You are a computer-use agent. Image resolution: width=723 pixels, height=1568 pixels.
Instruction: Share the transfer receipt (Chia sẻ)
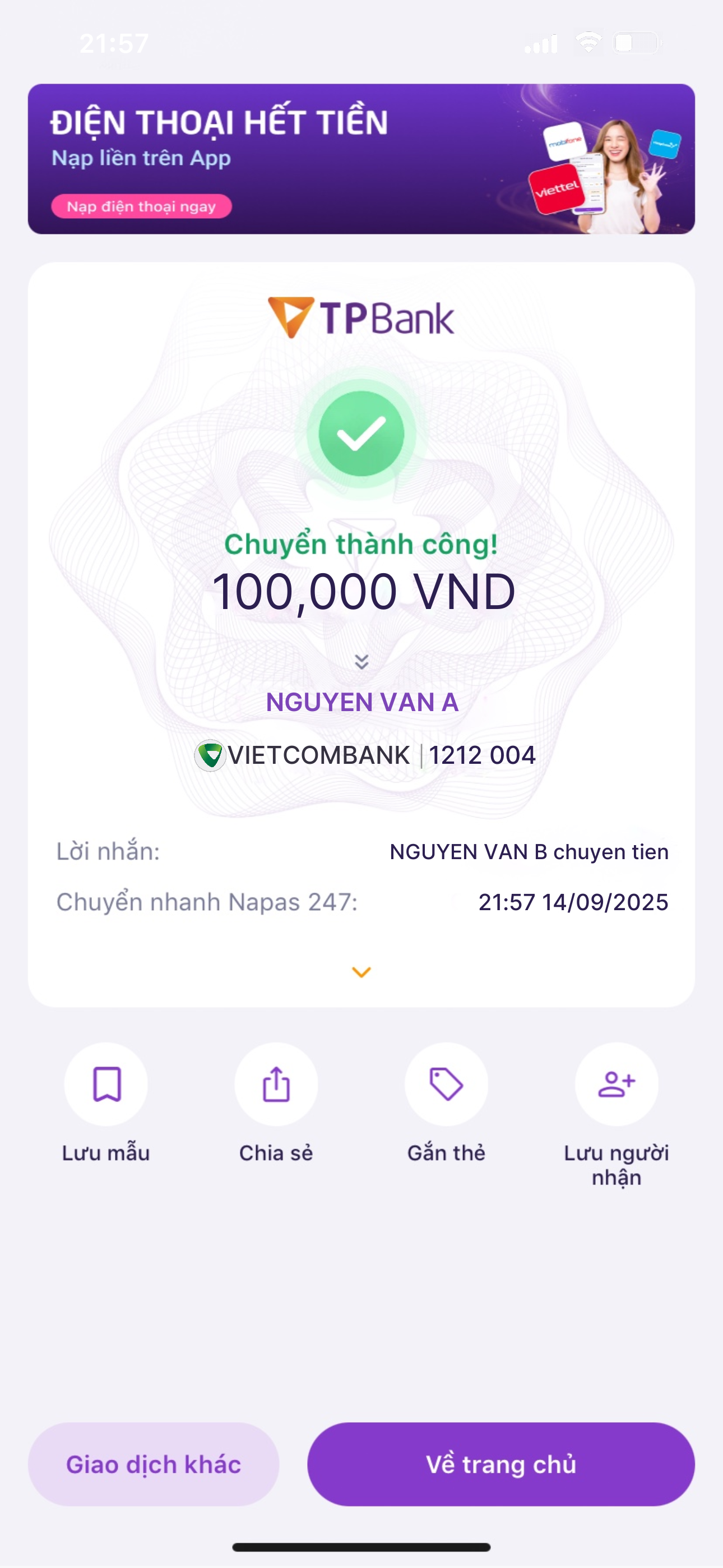point(276,1084)
